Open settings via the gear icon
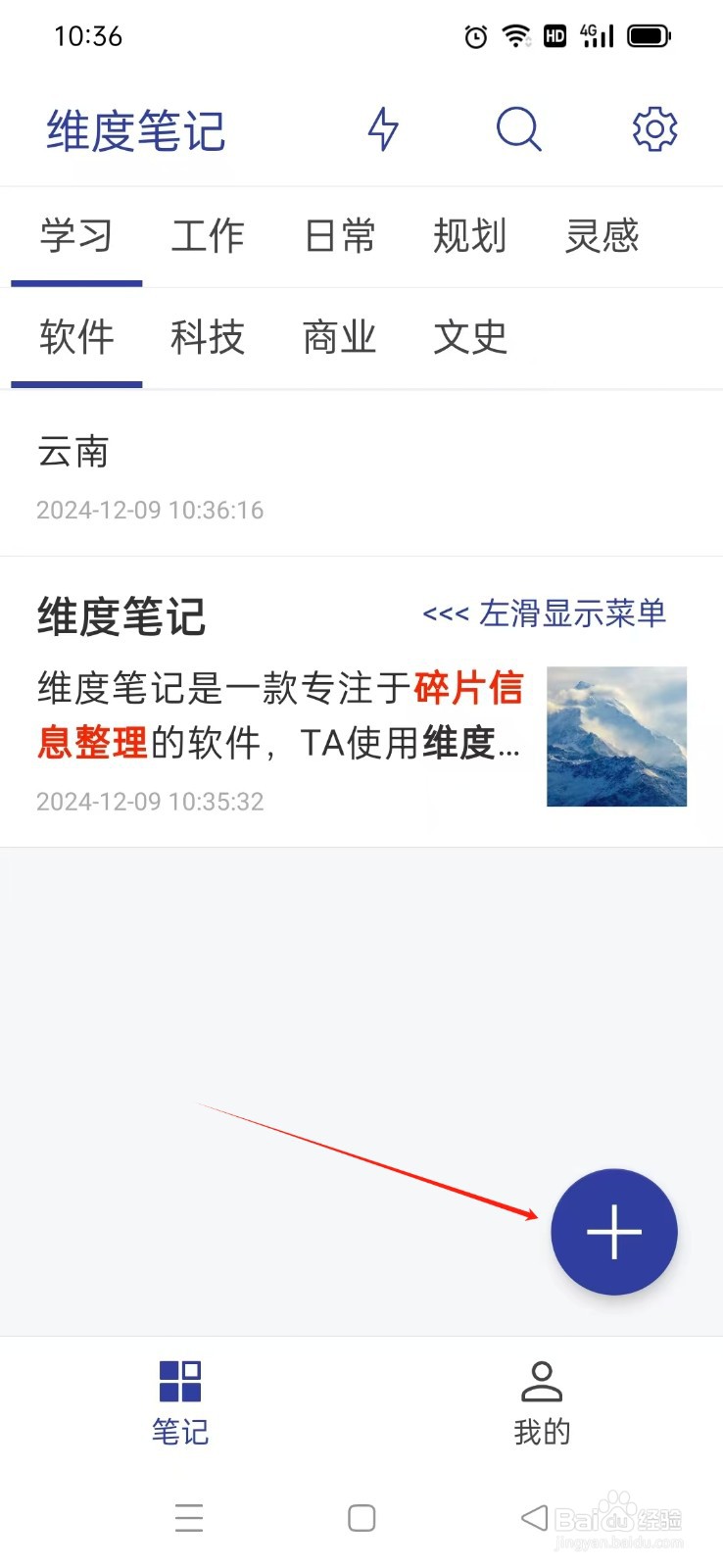 (653, 129)
